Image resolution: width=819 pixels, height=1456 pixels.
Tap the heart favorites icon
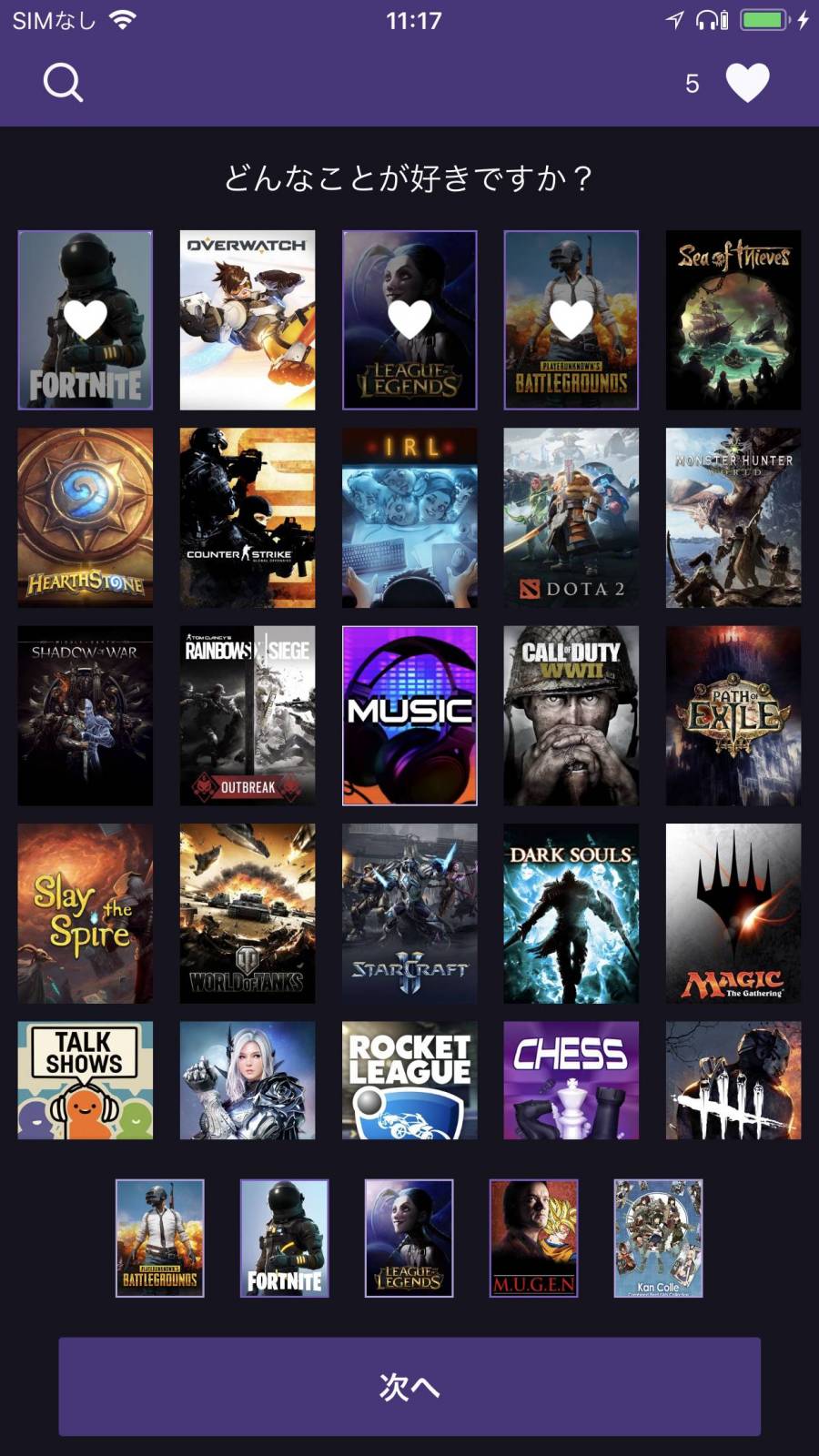coord(747,83)
